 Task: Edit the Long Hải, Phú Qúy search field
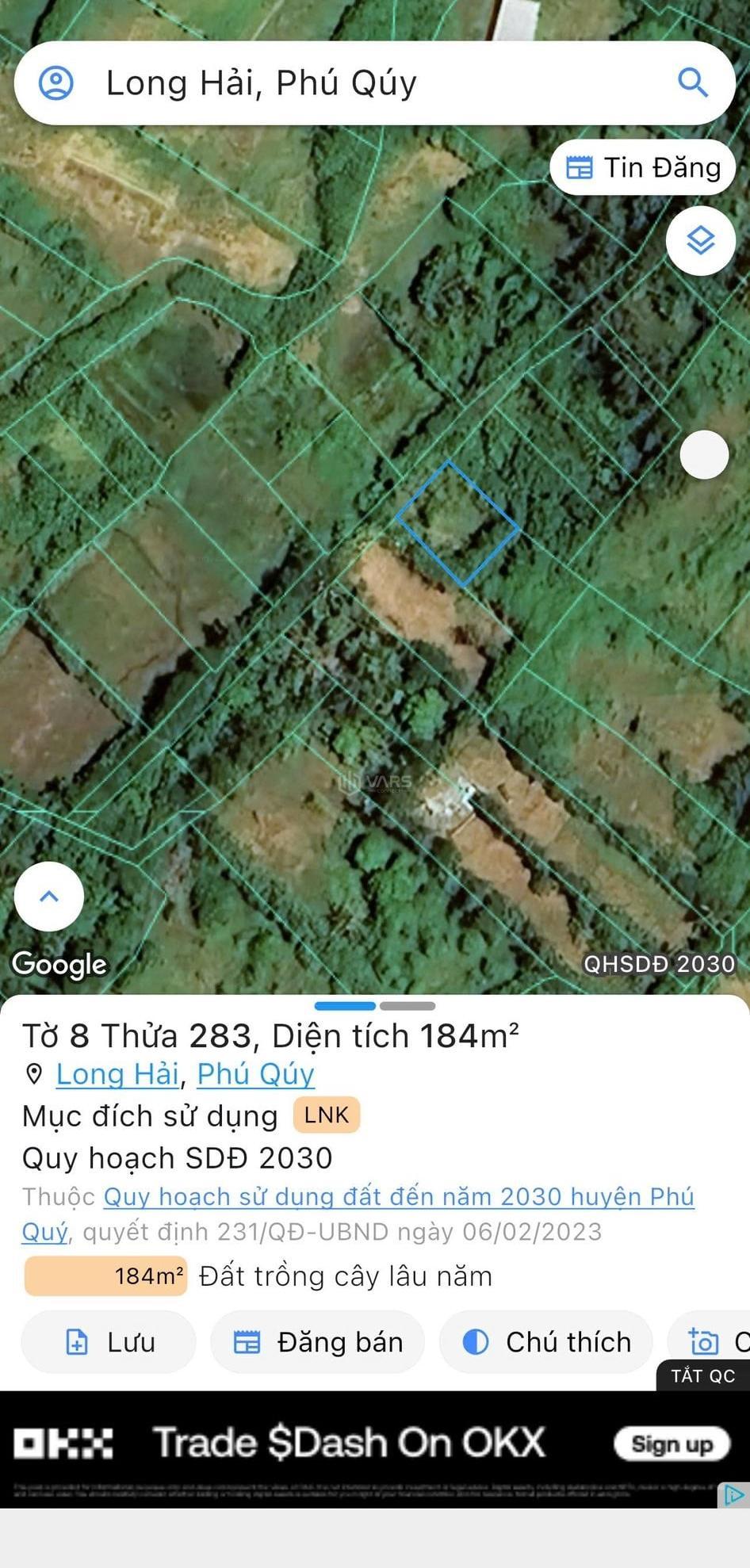357,83
